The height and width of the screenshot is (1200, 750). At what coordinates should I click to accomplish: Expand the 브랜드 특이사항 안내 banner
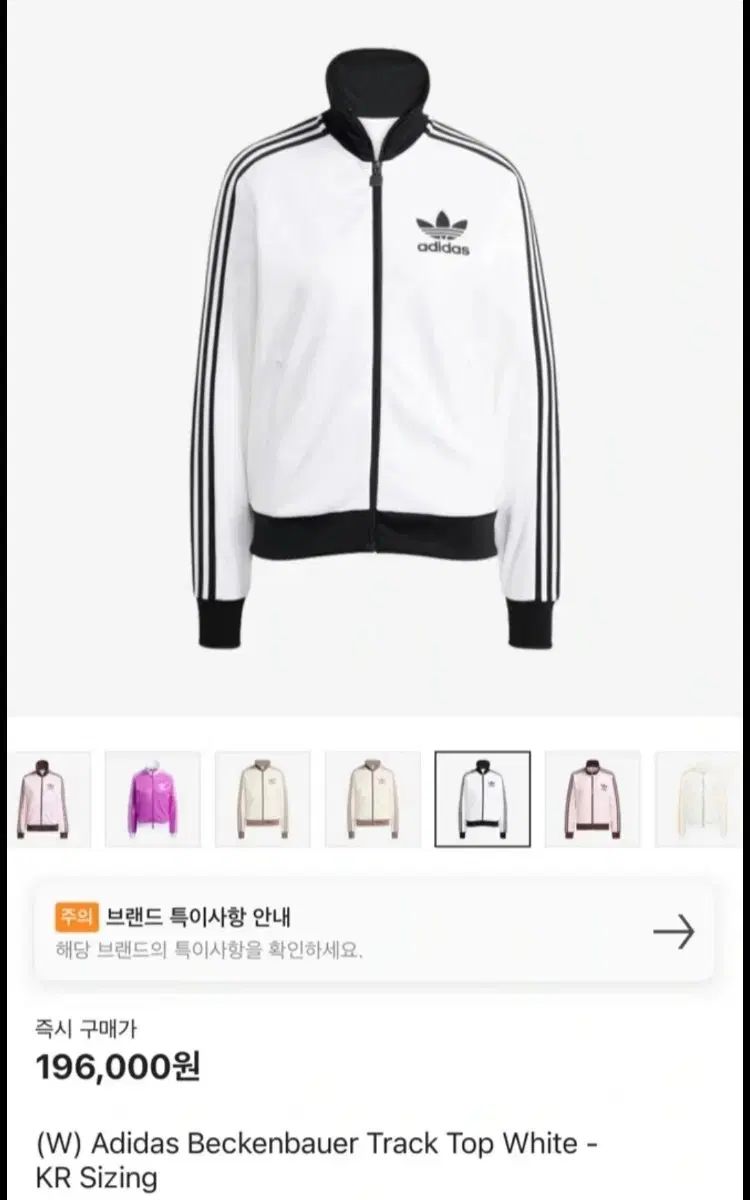point(375,927)
